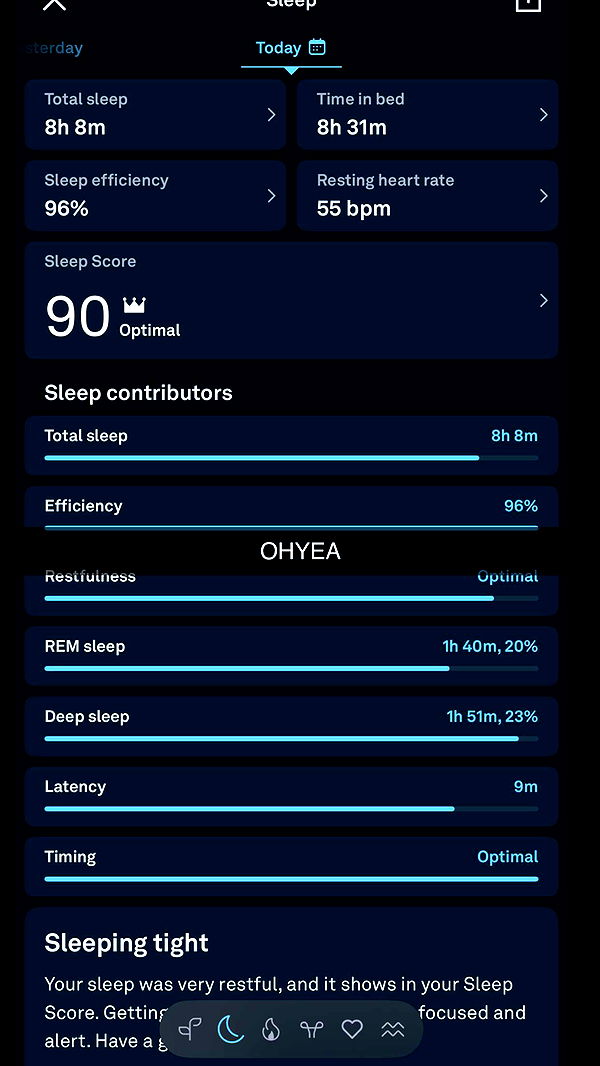Select the Efficiency contributor row
Image resolution: width=600 pixels, height=1066 pixels.
tap(291, 507)
